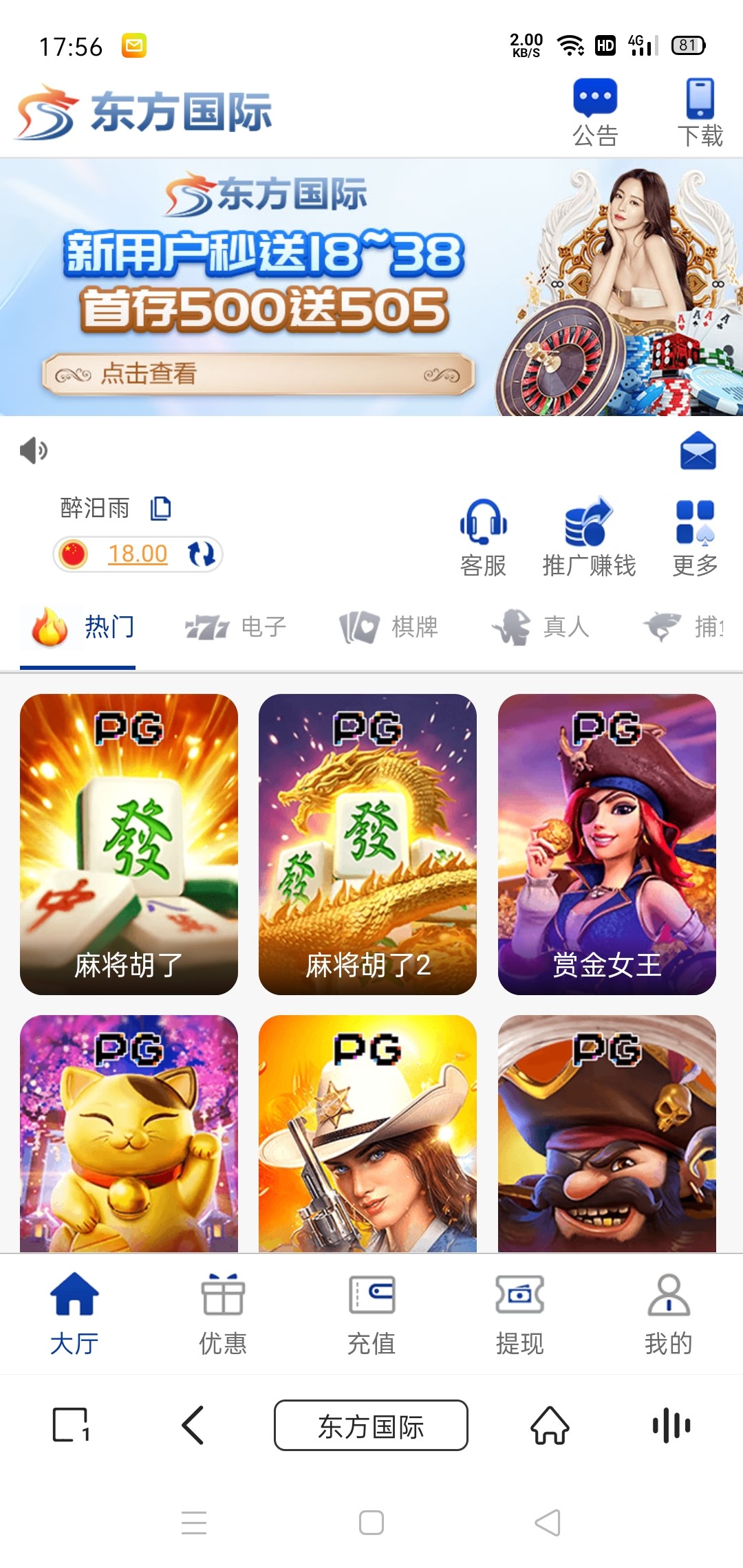Tap 点击查看 on the promo banner

pyautogui.click(x=258, y=374)
